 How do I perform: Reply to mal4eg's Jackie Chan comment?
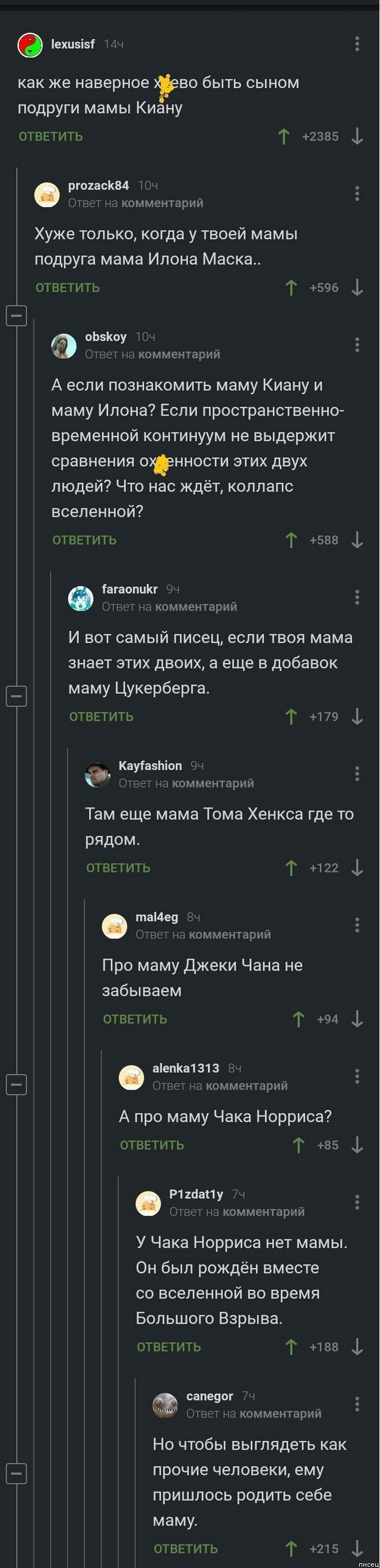click(x=135, y=1019)
